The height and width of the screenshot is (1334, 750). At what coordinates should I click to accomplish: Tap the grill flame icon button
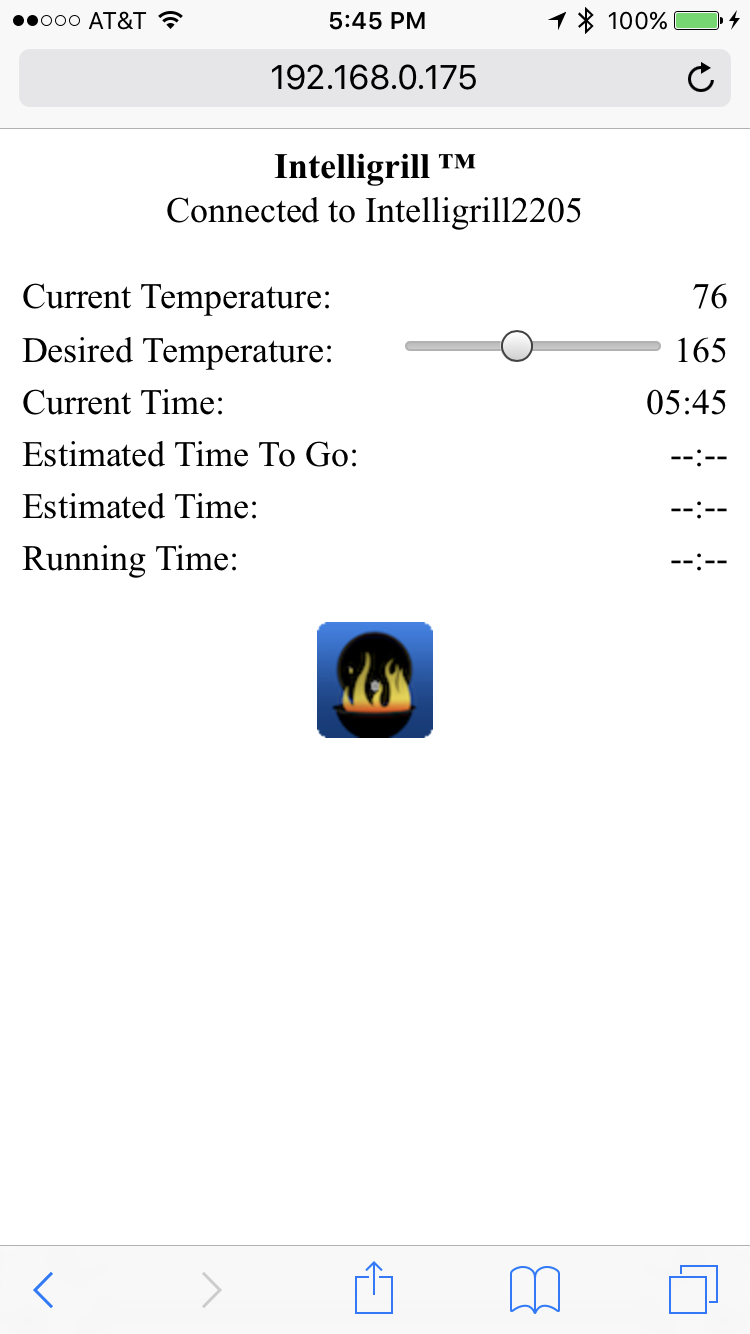click(x=375, y=680)
